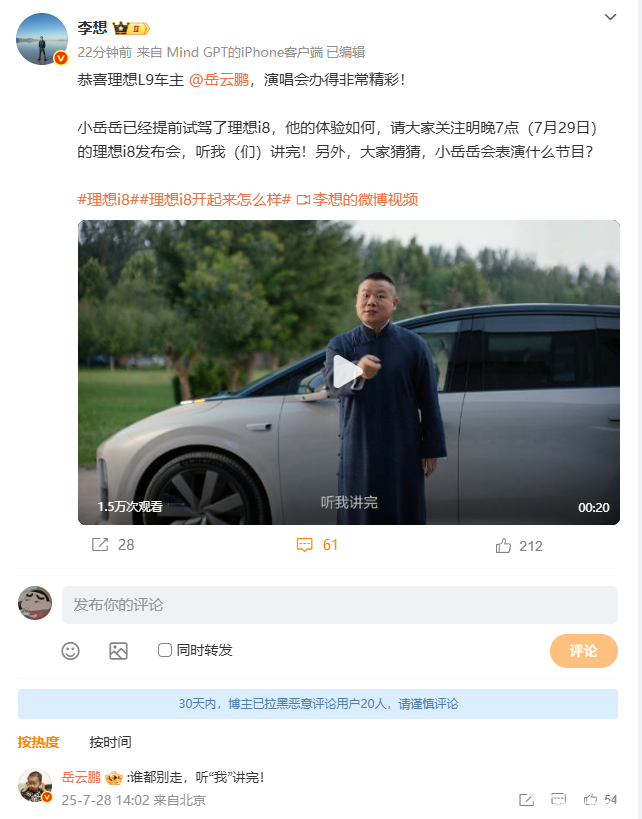Sort comments by 按热度
This screenshot has width=642, height=819.
38,742
